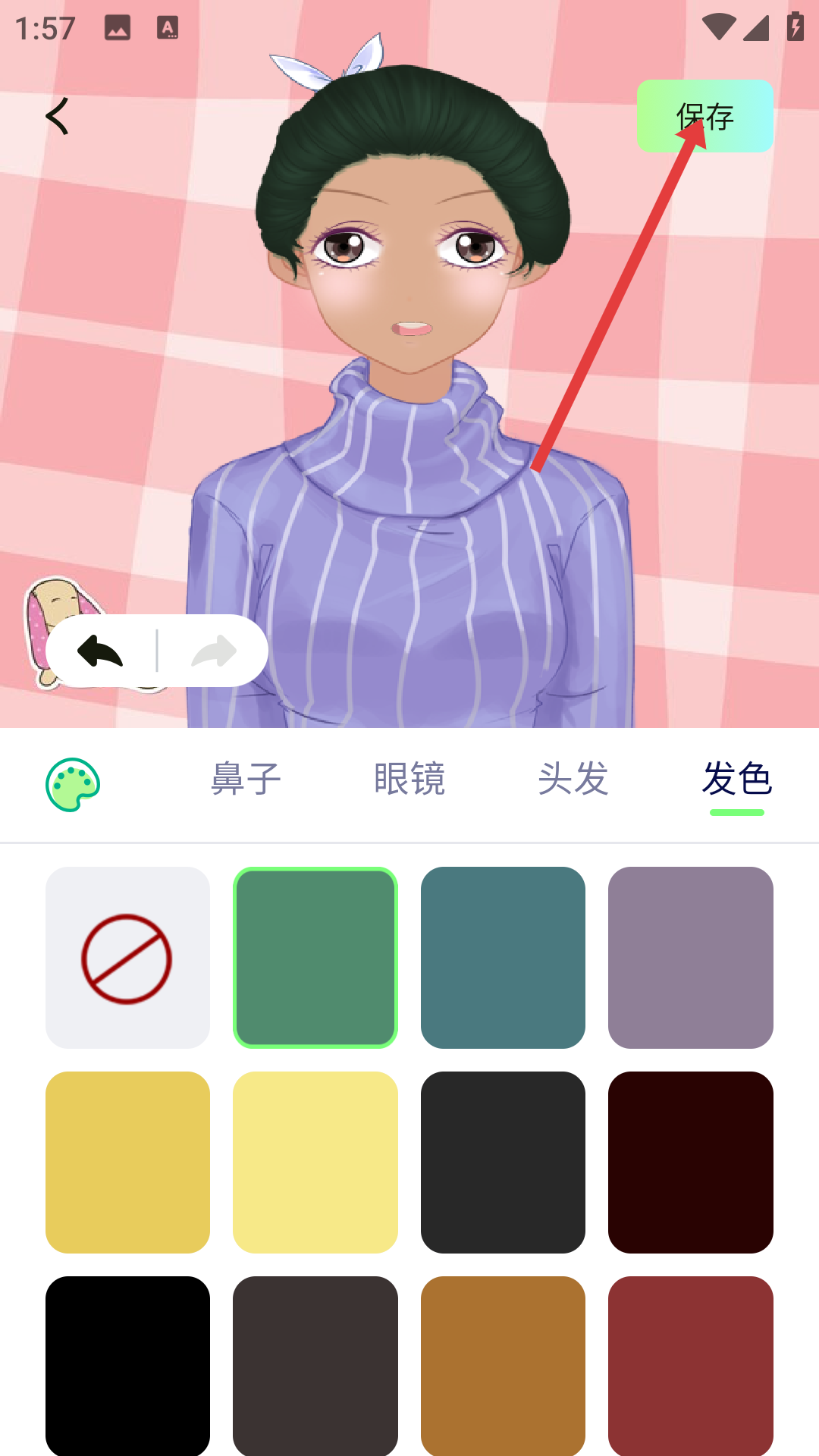Choose the brick red hair color
The width and height of the screenshot is (819, 1456).
tap(690, 1365)
